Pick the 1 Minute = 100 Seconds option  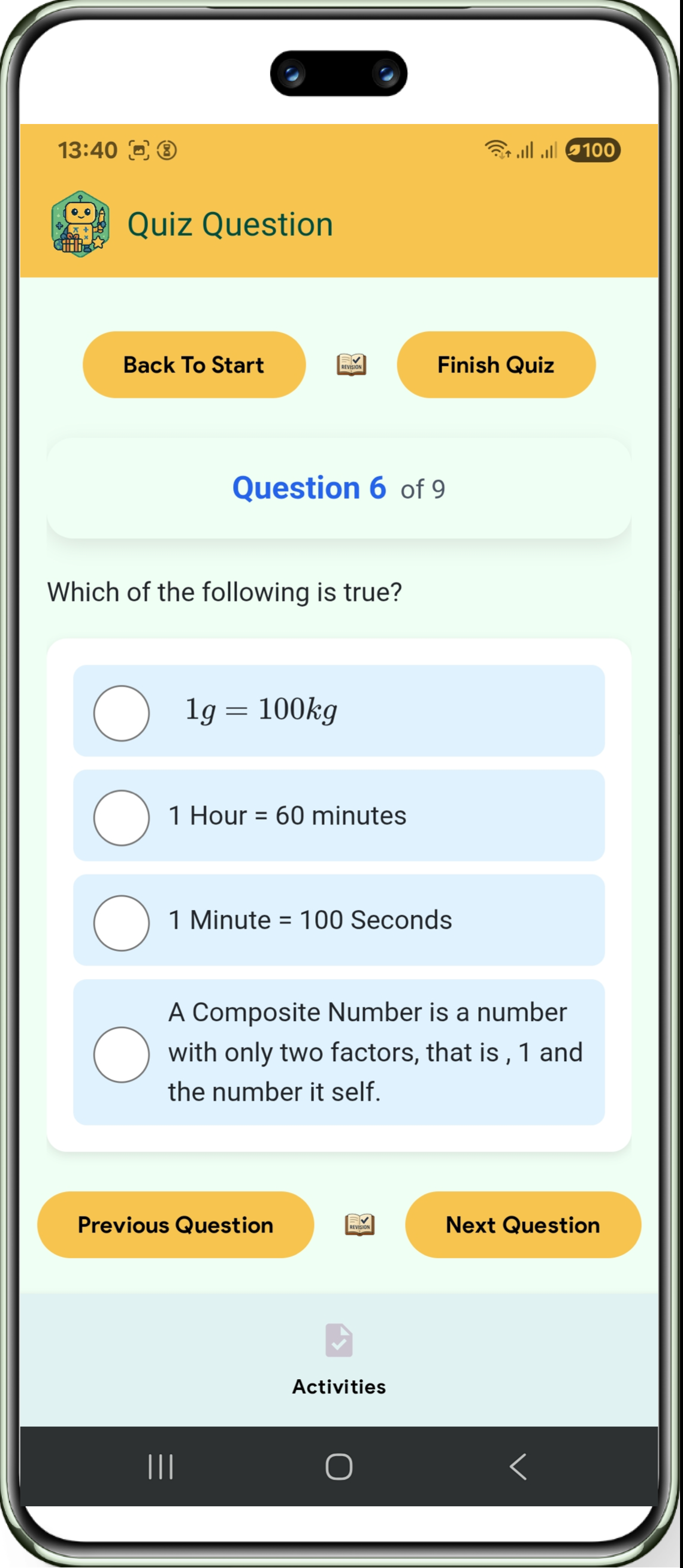(121, 922)
